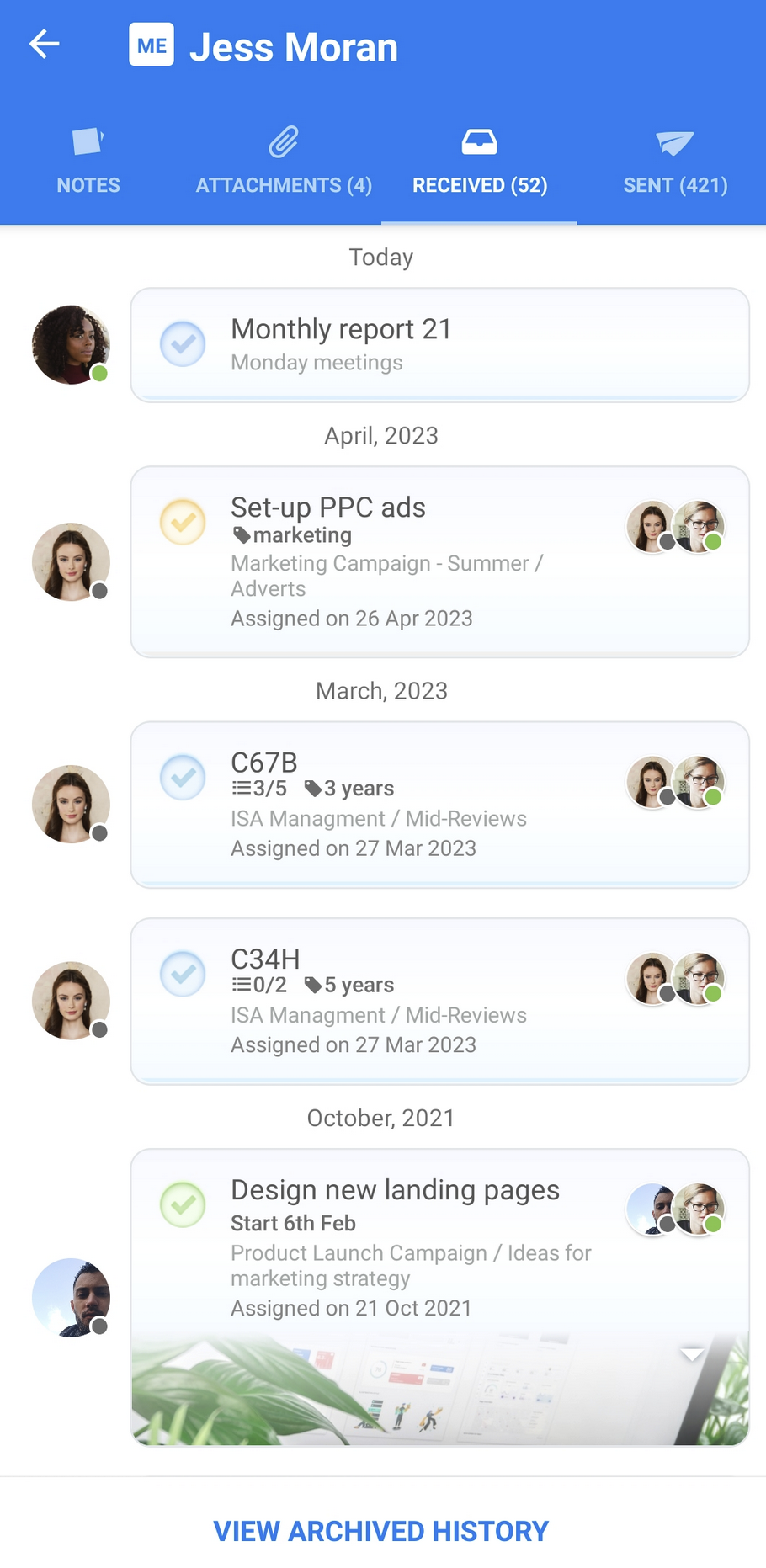Toggle the green checkmark on Design new landing pages
Image resolution: width=766 pixels, height=1568 pixels.
coord(183,1204)
